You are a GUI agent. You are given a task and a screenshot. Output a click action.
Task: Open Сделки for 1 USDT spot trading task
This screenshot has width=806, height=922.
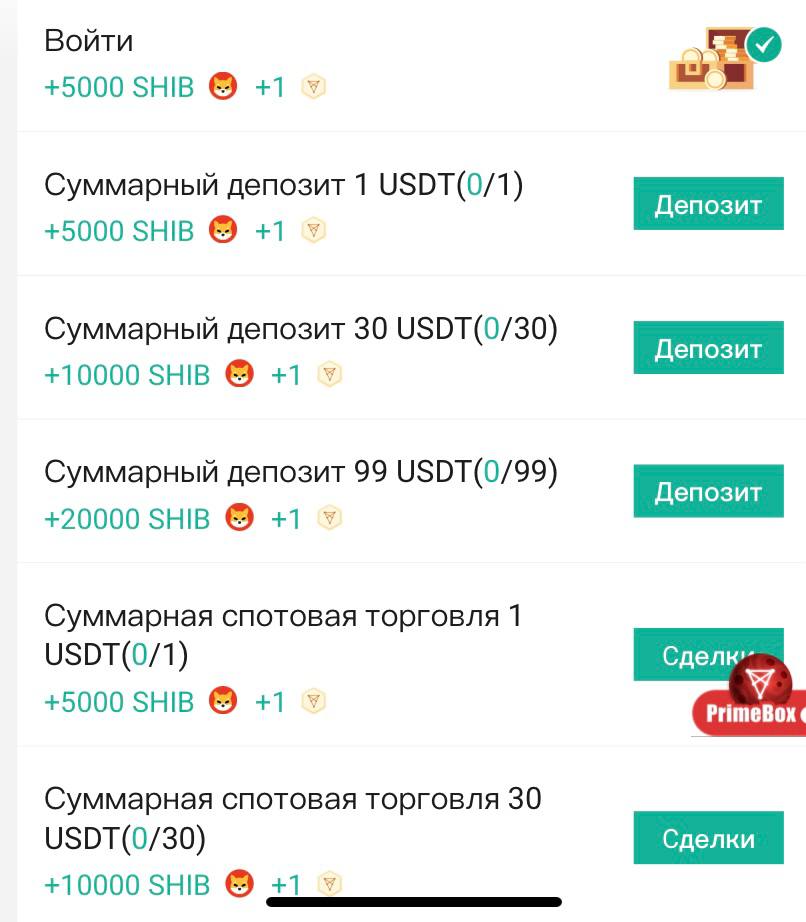click(x=680, y=654)
